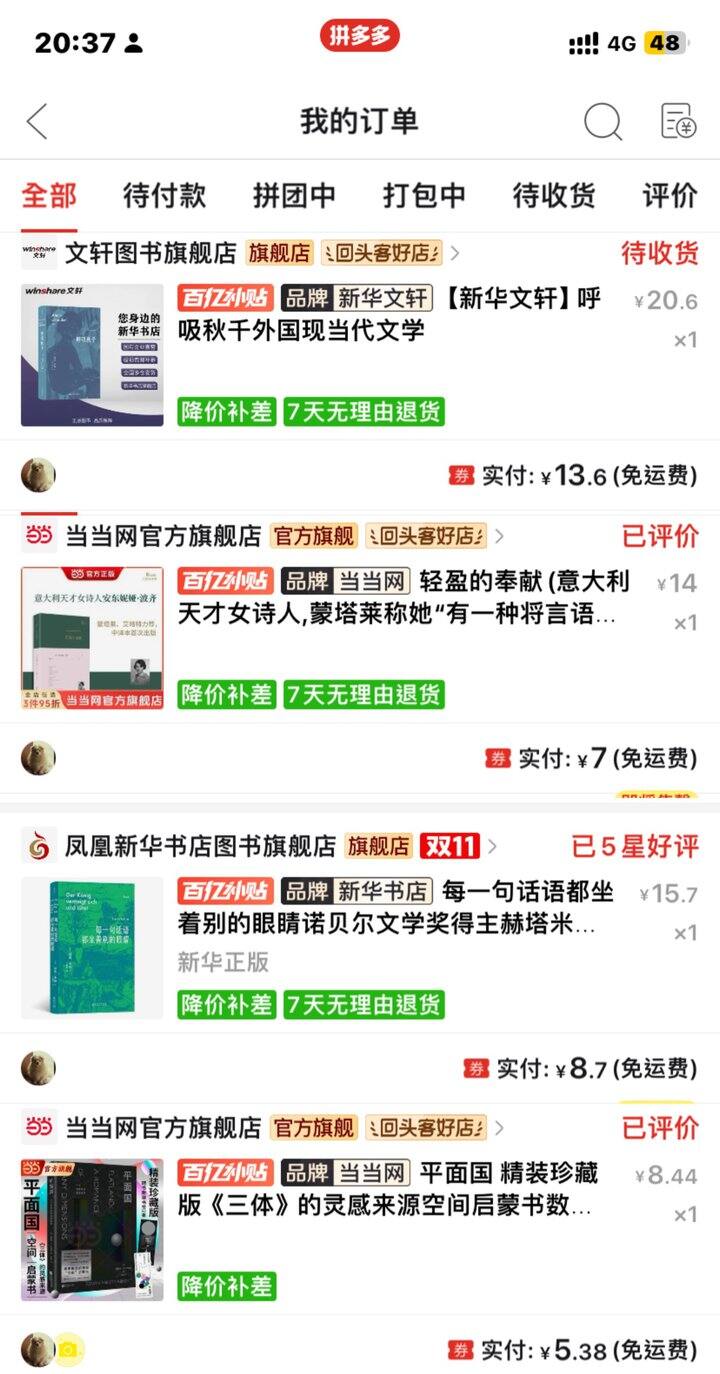Select the 拼团中 tab
Image resolution: width=720 pixels, height=1374 pixels.
[x=294, y=195]
